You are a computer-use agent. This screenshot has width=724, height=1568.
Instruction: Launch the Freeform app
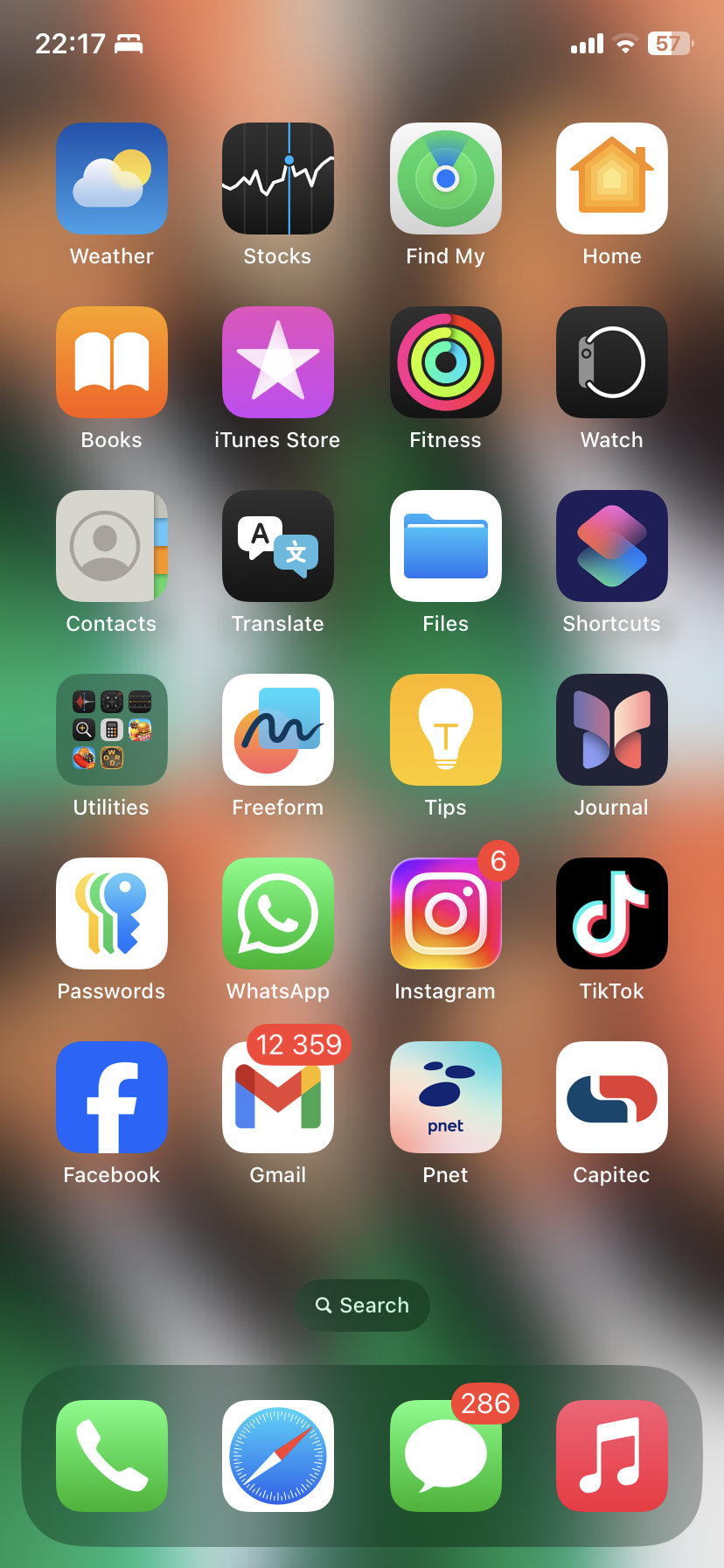[x=278, y=730]
